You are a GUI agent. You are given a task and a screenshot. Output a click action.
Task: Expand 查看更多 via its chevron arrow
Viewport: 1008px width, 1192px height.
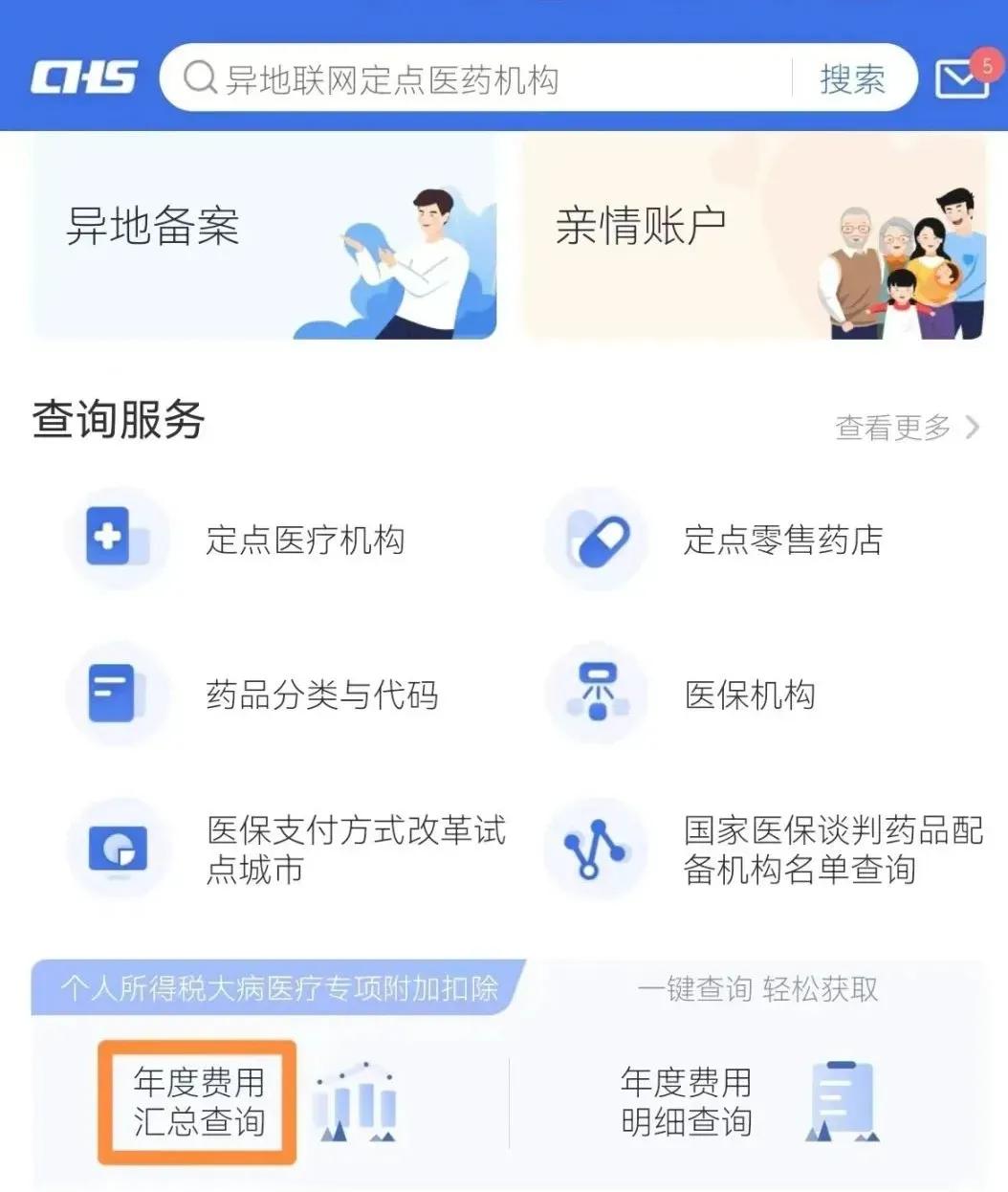(975, 428)
